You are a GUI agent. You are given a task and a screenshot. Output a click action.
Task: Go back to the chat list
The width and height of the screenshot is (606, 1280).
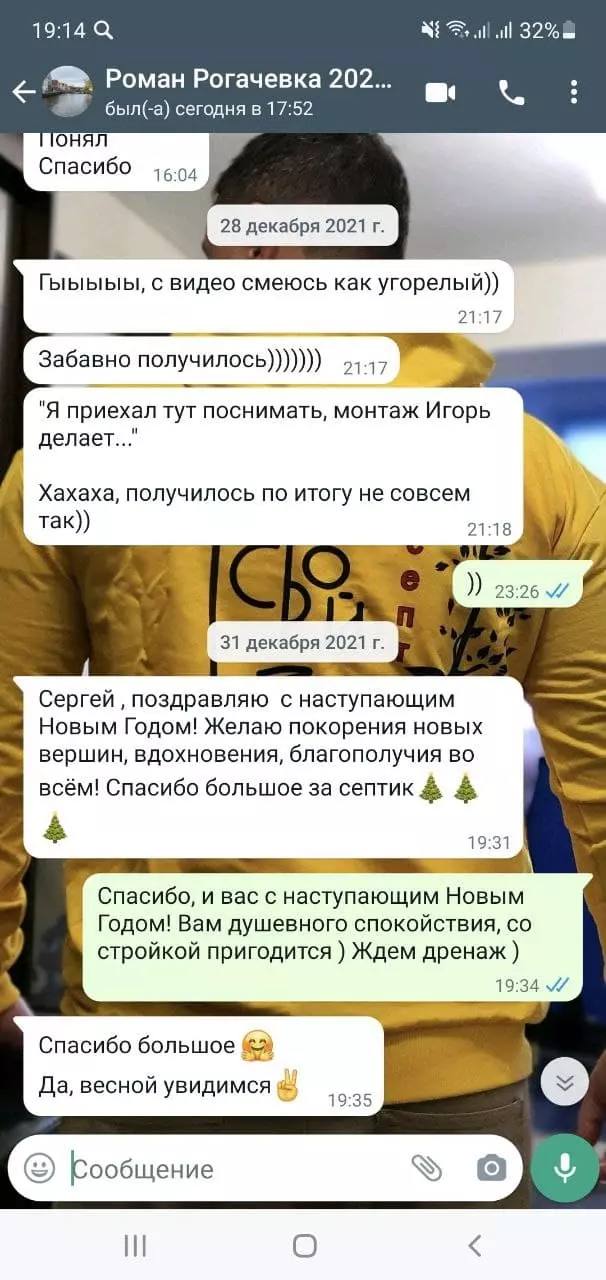pyautogui.click(x=24, y=92)
